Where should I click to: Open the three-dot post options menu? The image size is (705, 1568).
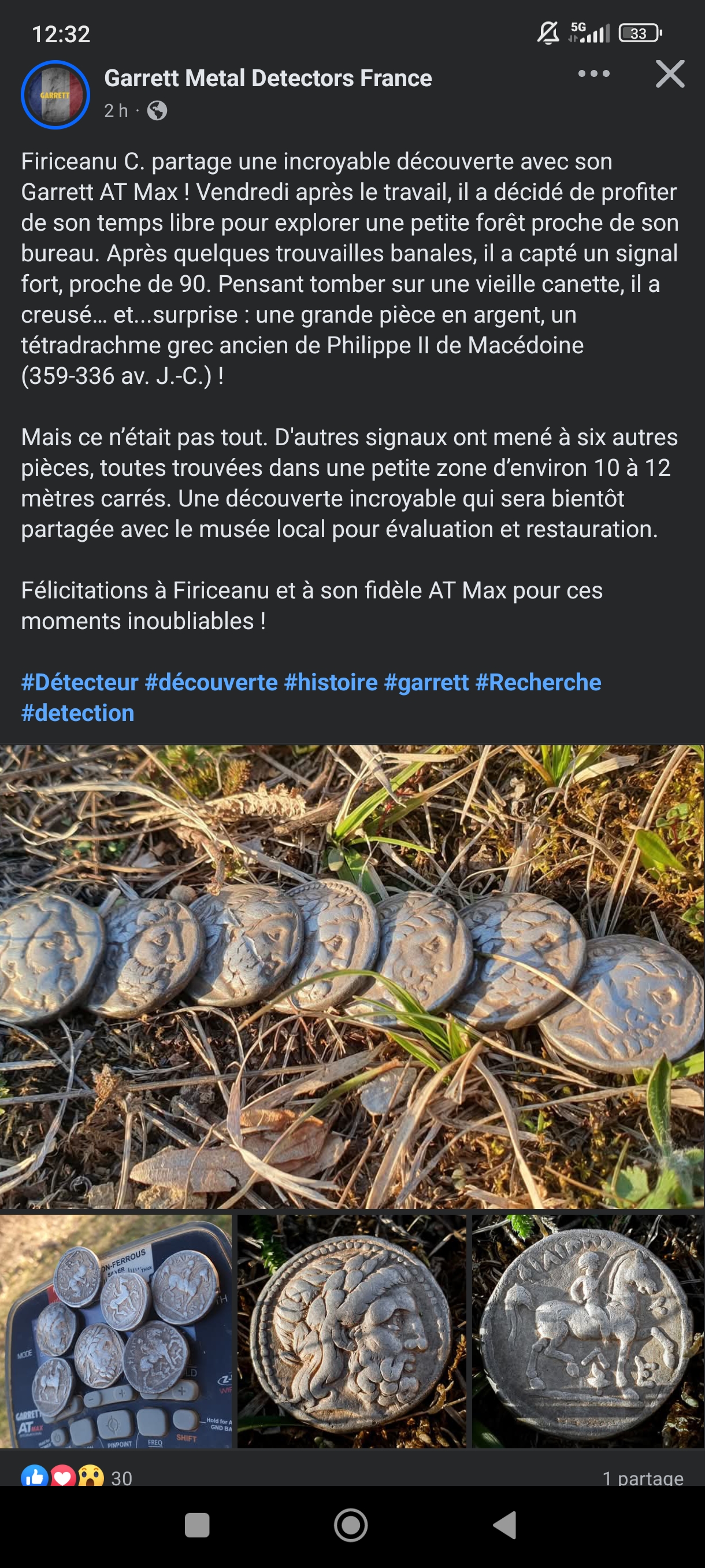click(593, 74)
